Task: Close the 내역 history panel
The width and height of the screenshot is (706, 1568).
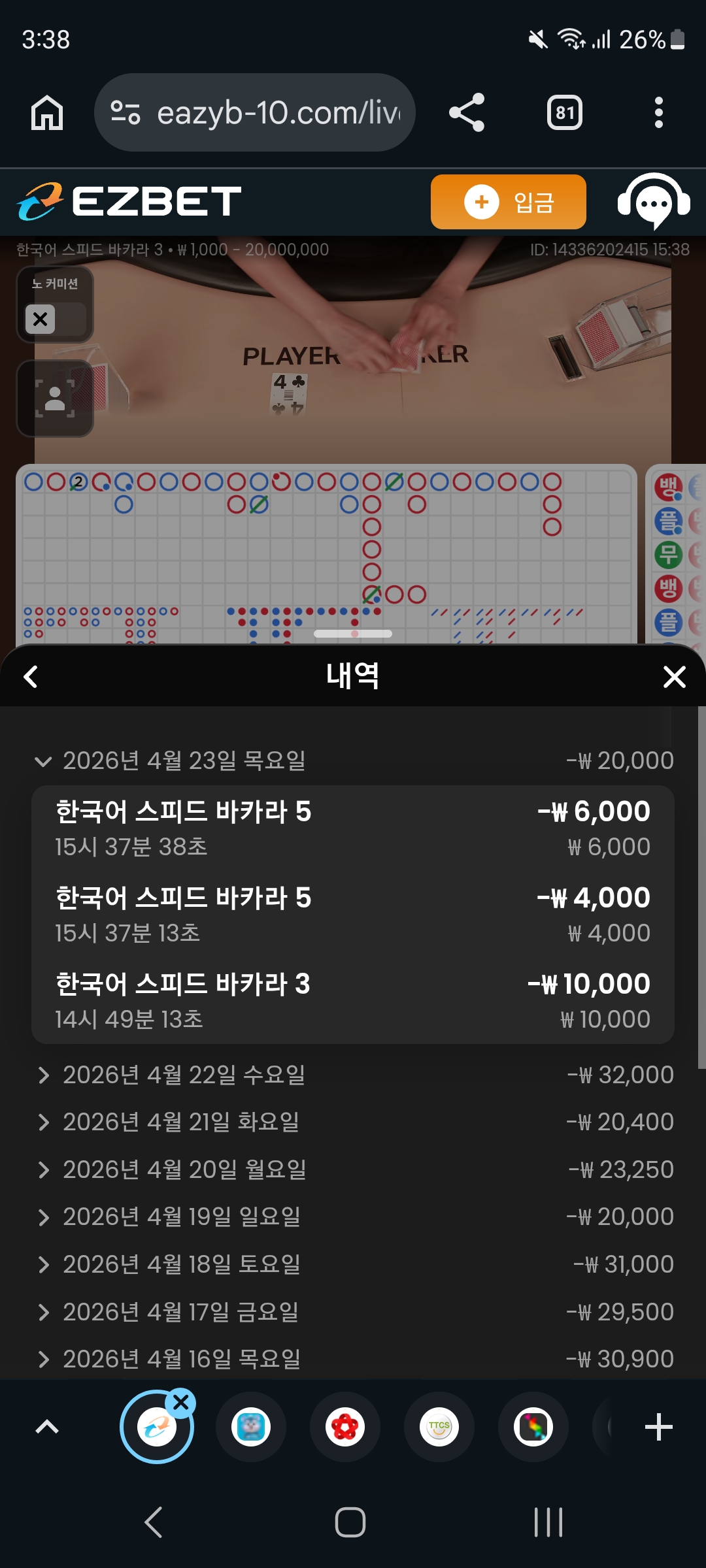Action: 674,676
